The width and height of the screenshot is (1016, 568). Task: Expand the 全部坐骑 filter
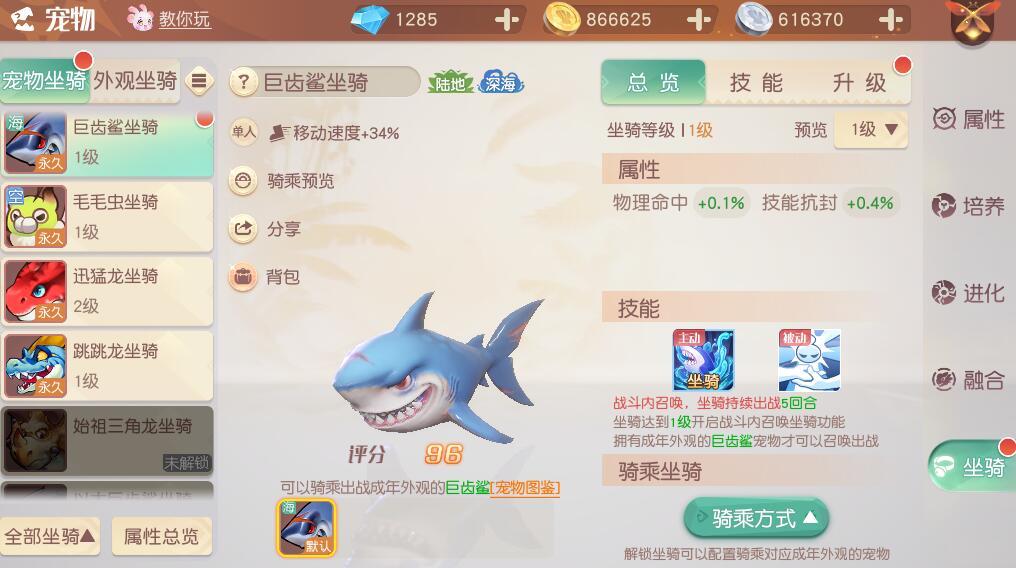click(51, 537)
